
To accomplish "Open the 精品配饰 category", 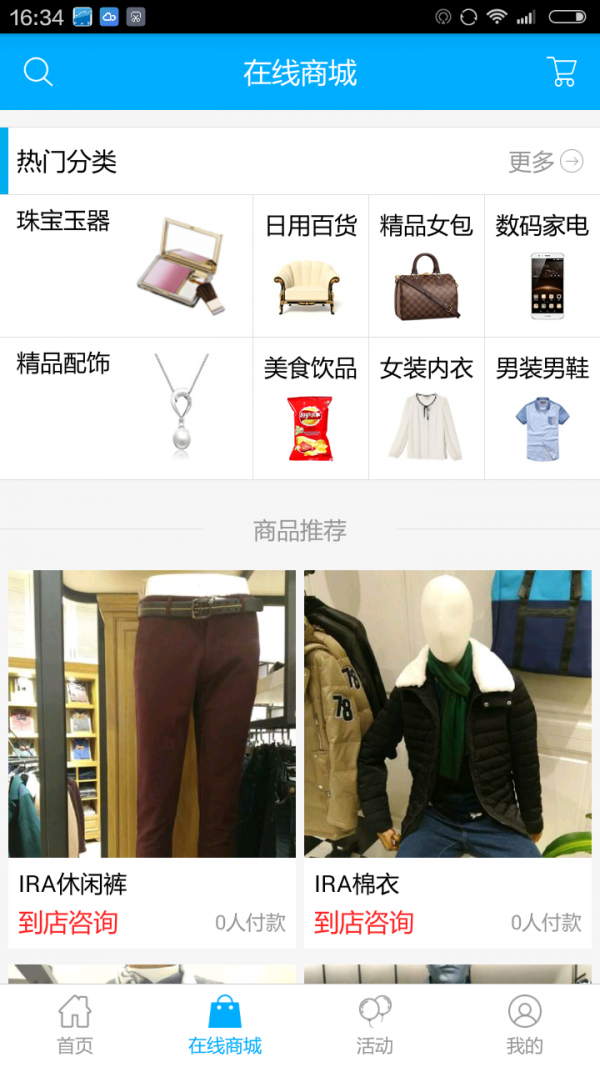I will (x=126, y=408).
